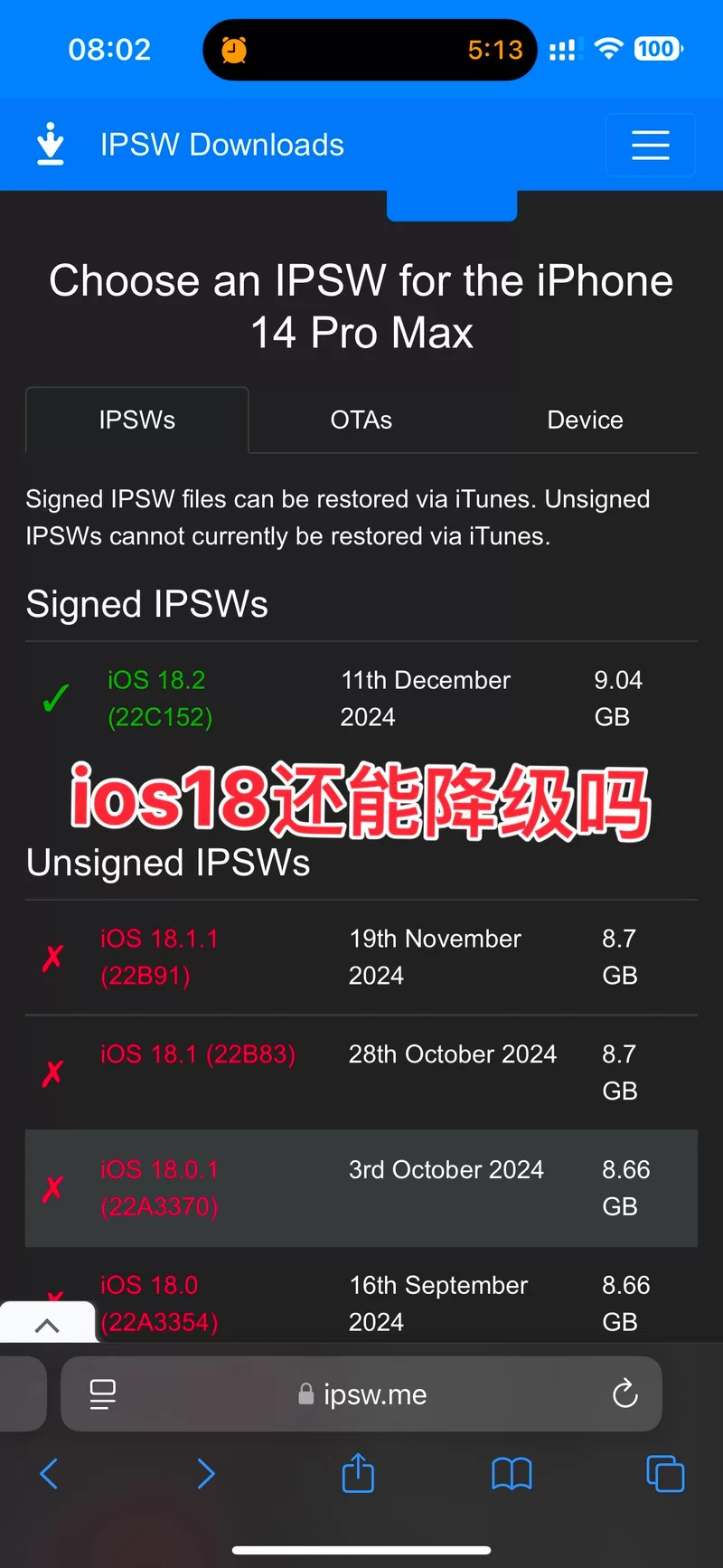This screenshot has width=723, height=1568.
Task: Go forward to the next page
Action: point(206,1474)
